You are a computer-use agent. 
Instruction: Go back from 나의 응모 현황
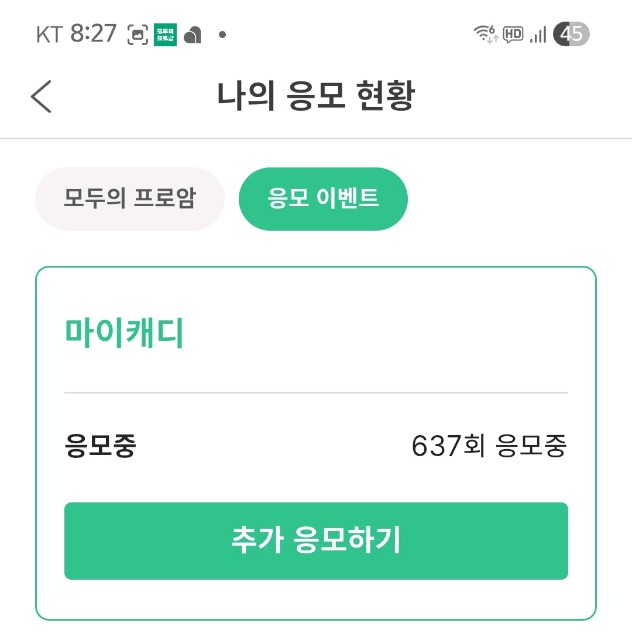pyautogui.click(x=41, y=97)
